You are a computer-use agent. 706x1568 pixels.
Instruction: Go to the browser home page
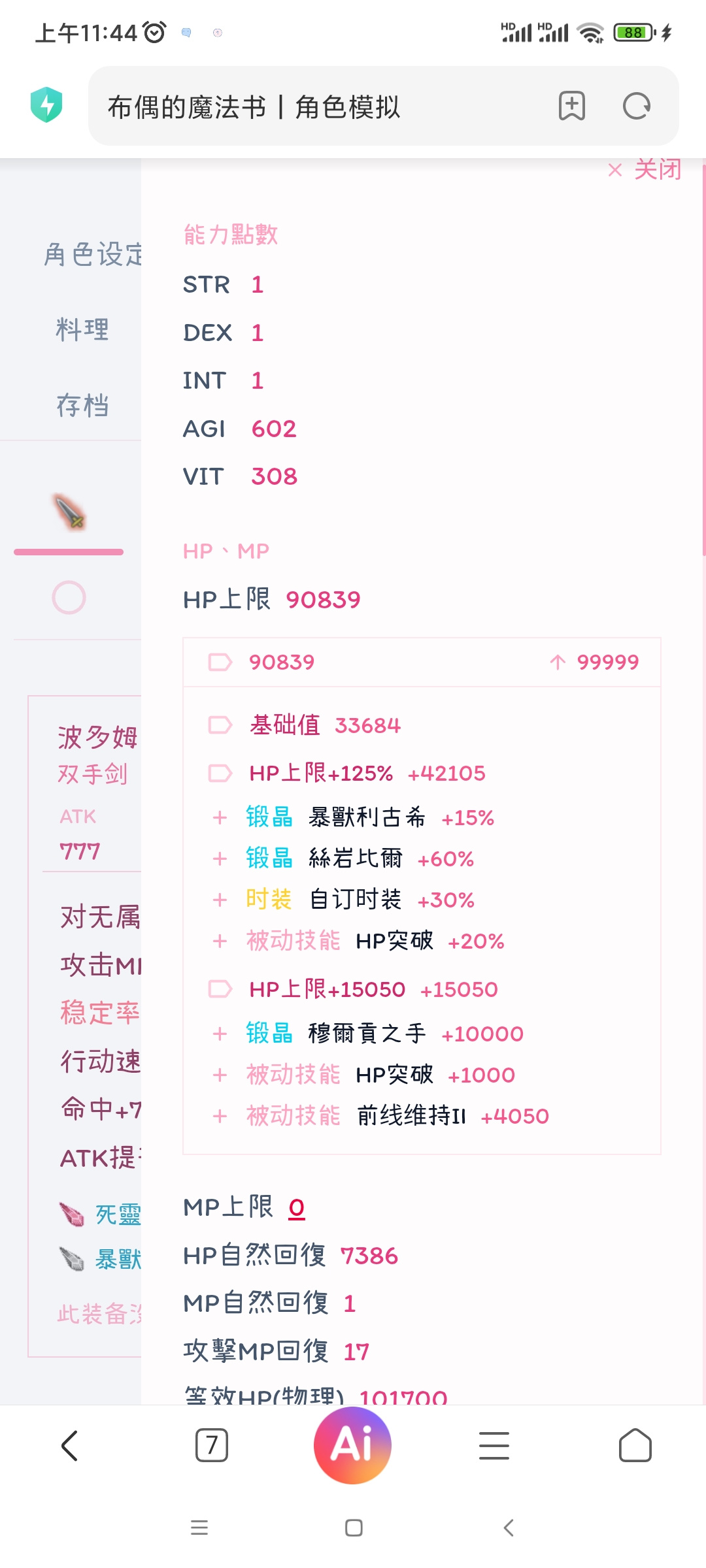pos(635,1445)
